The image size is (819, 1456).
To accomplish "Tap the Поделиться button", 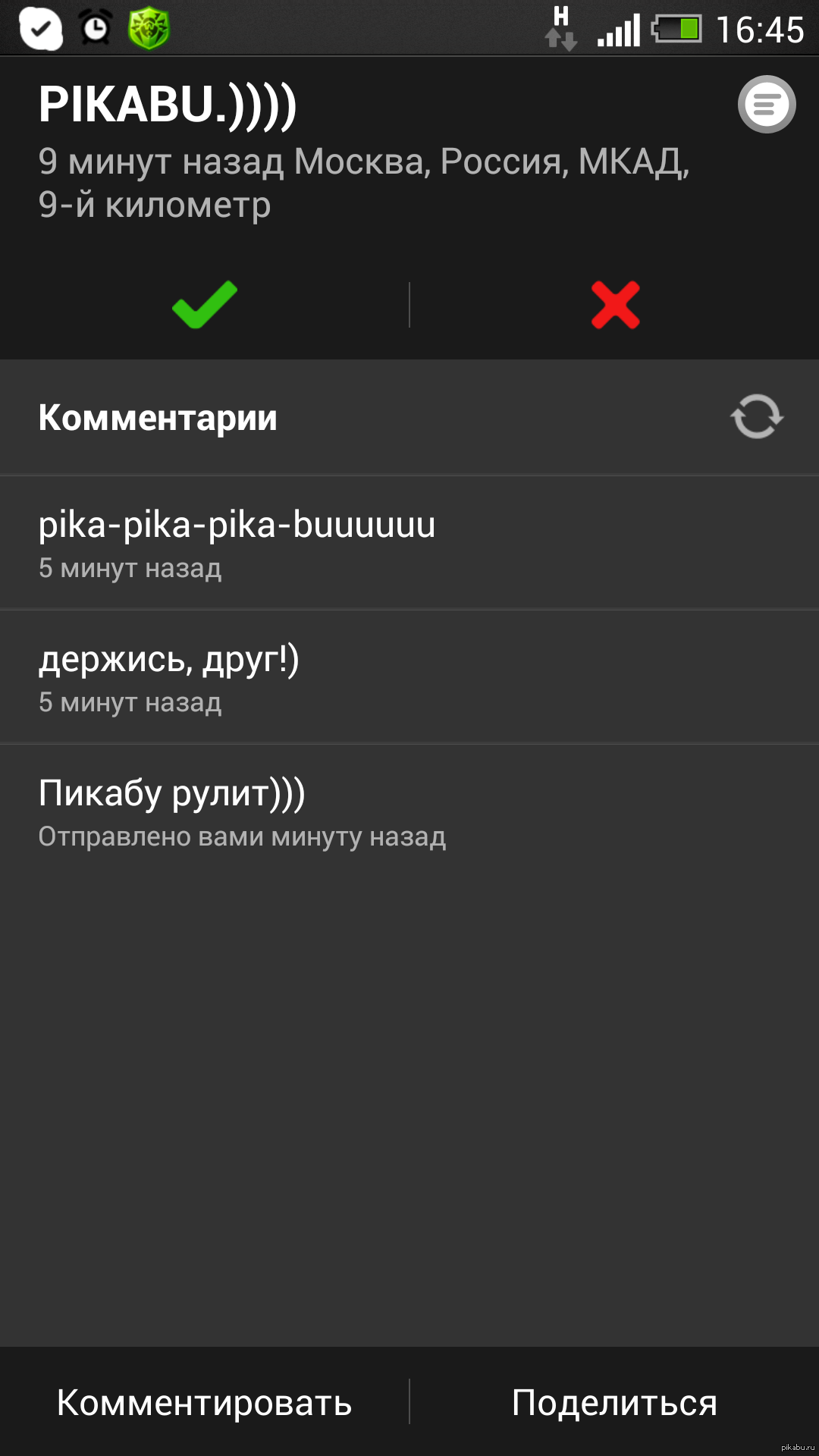I will click(x=615, y=1402).
